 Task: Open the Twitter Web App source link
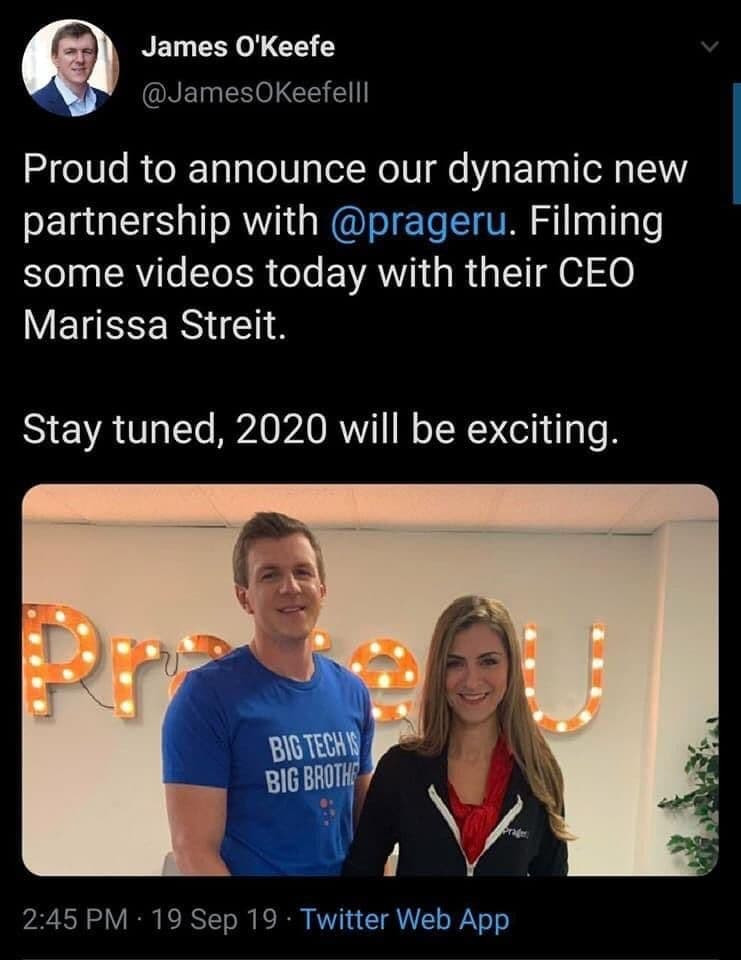pos(404,919)
